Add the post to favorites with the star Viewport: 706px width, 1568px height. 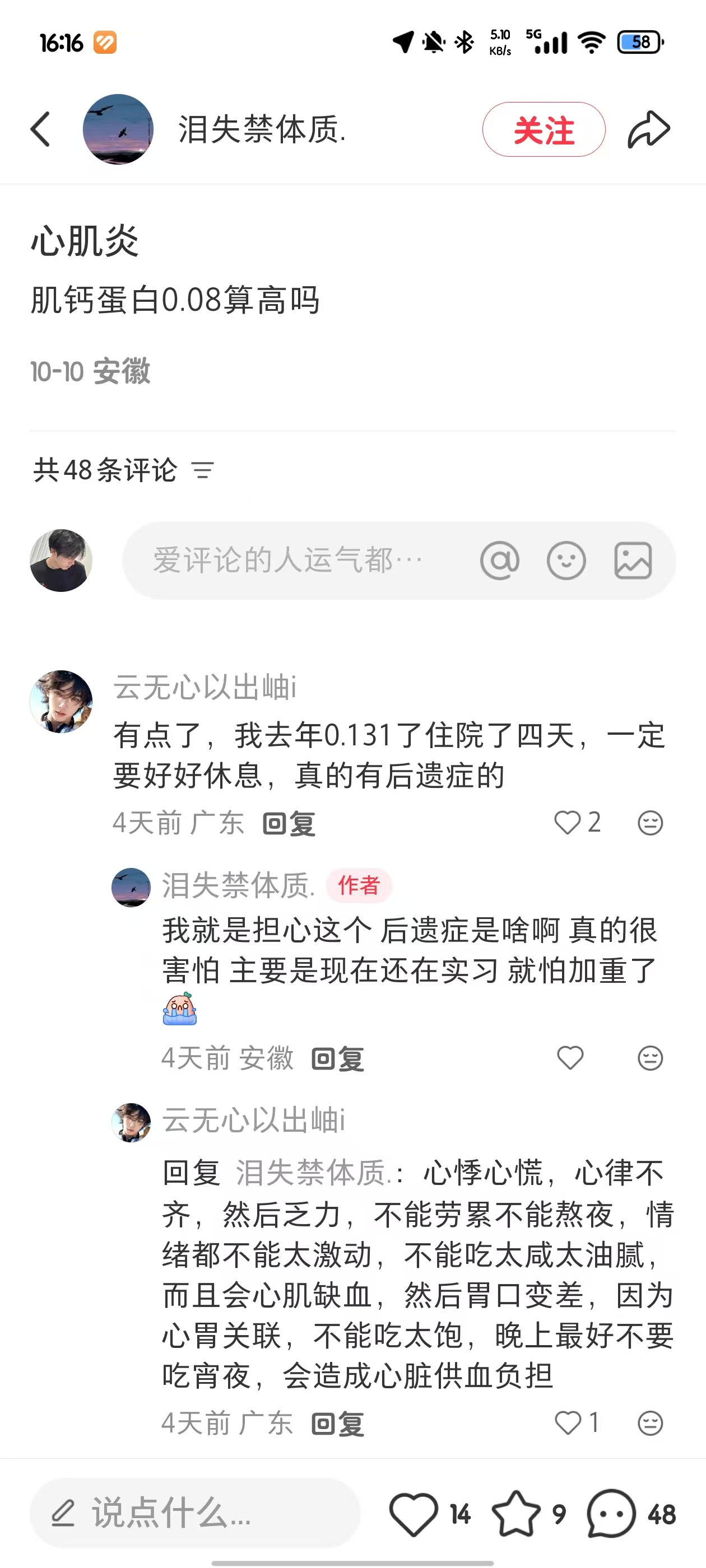(516, 1514)
